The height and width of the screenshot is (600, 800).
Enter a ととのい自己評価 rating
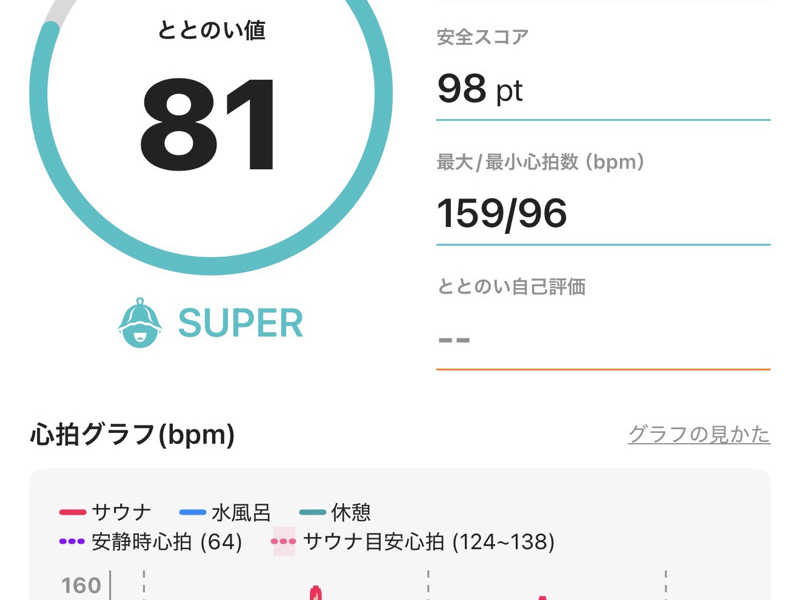(x=602, y=338)
